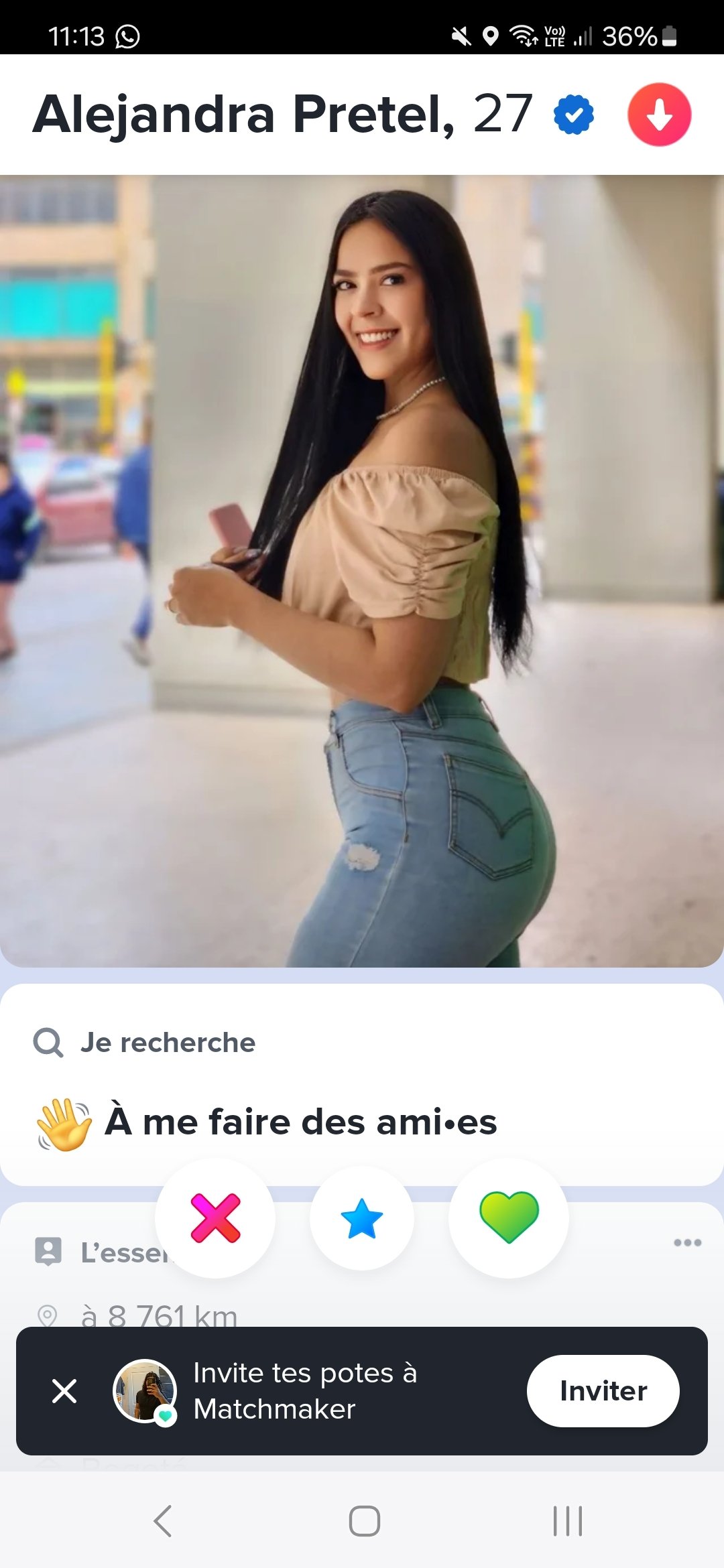Viewport: 724px width, 1568px height.
Task: Open the recent apps view
Action: tap(568, 1520)
